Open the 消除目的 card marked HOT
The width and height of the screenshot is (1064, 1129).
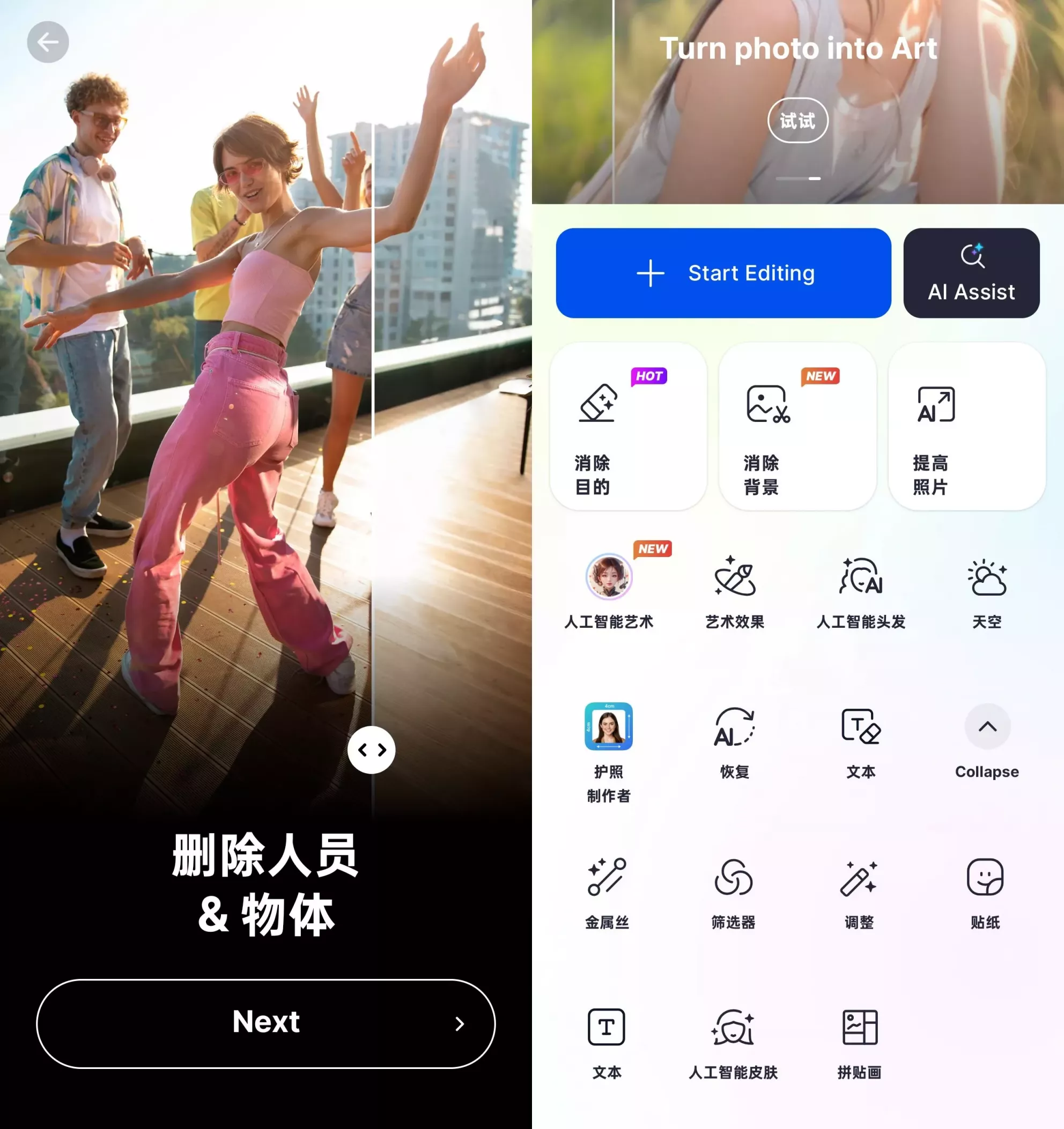pyautogui.click(x=627, y=426)
